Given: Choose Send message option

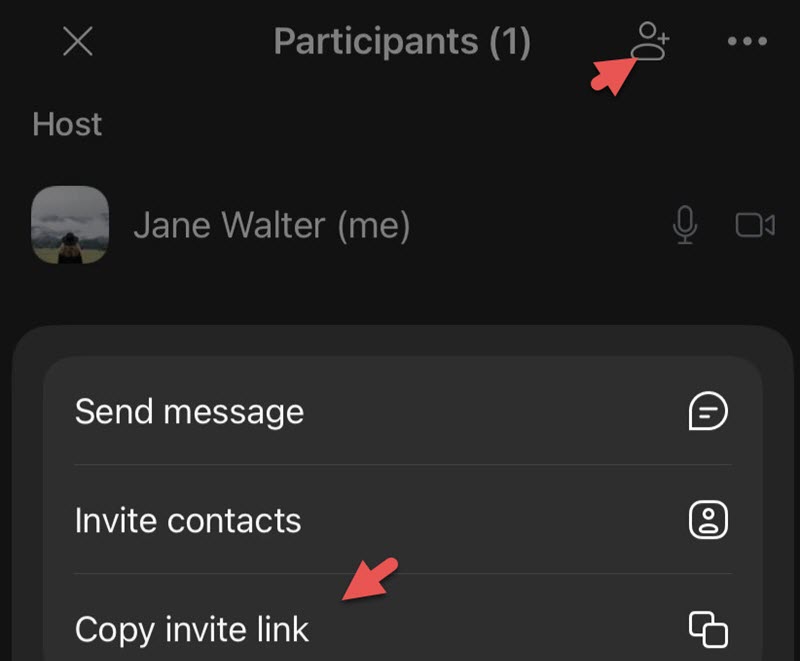Looking at the screenshot, I should click(x=402, y=411).
